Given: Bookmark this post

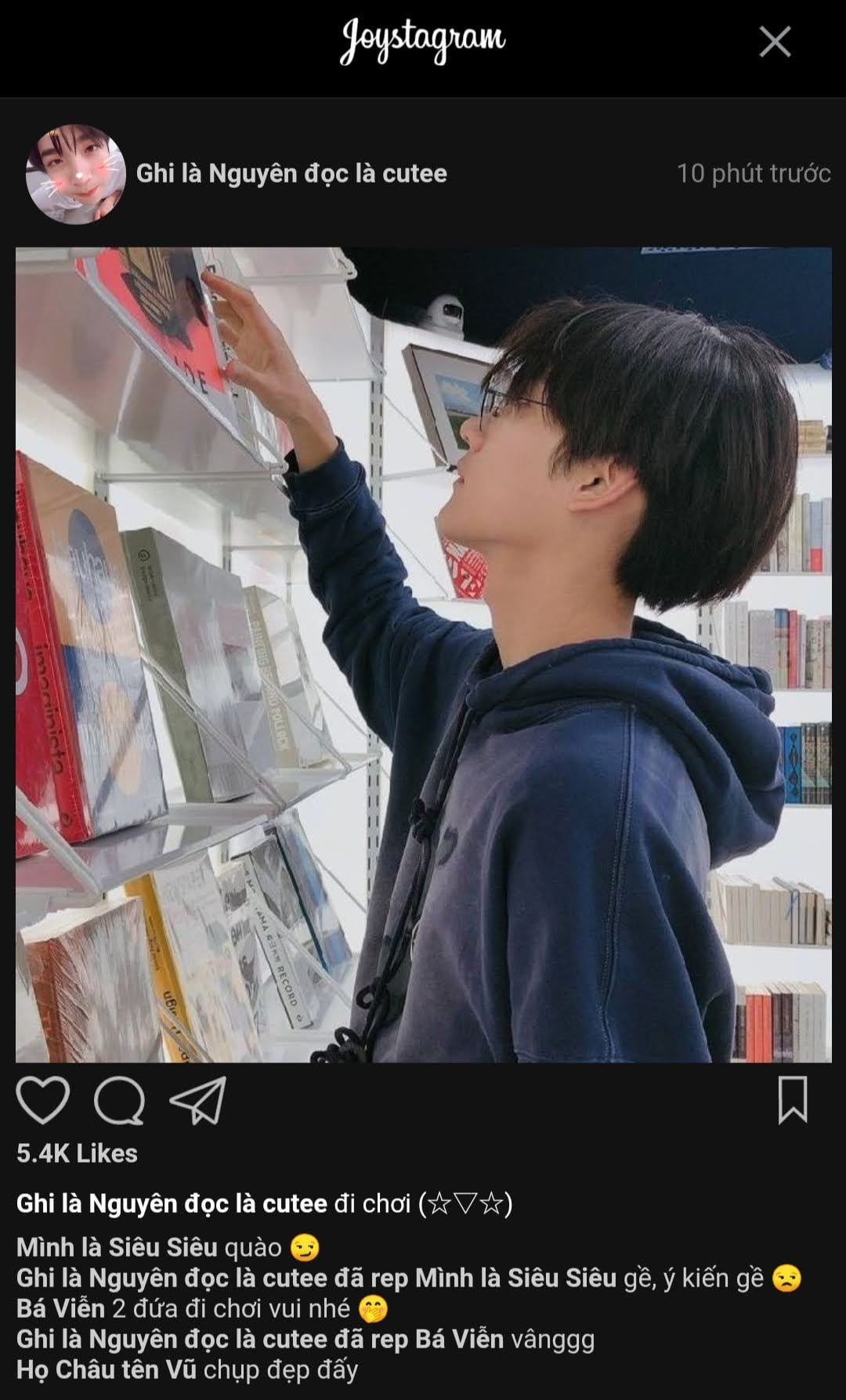Looking at the screenshot, I should pos(792,1099).
